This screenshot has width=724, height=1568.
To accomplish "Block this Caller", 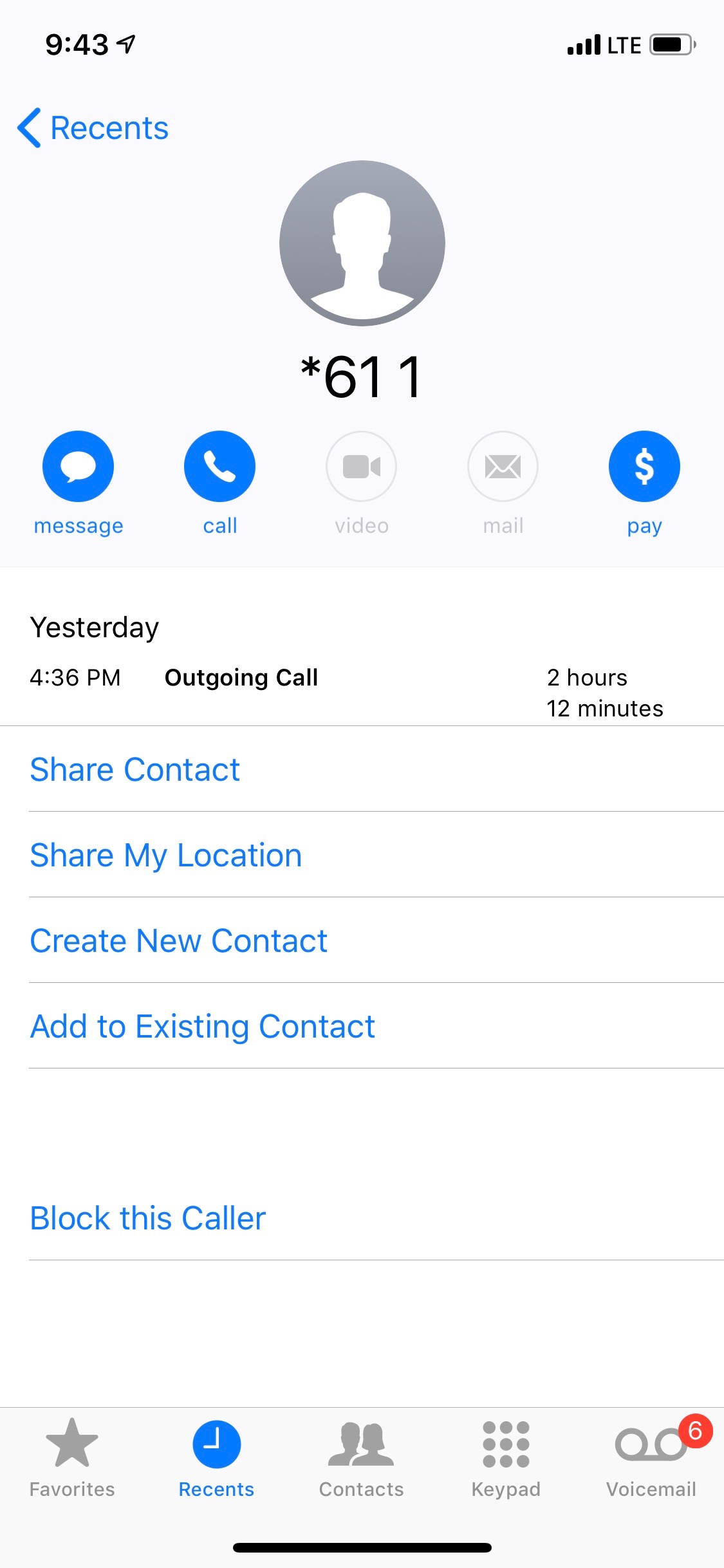I will click(148, 1218).
